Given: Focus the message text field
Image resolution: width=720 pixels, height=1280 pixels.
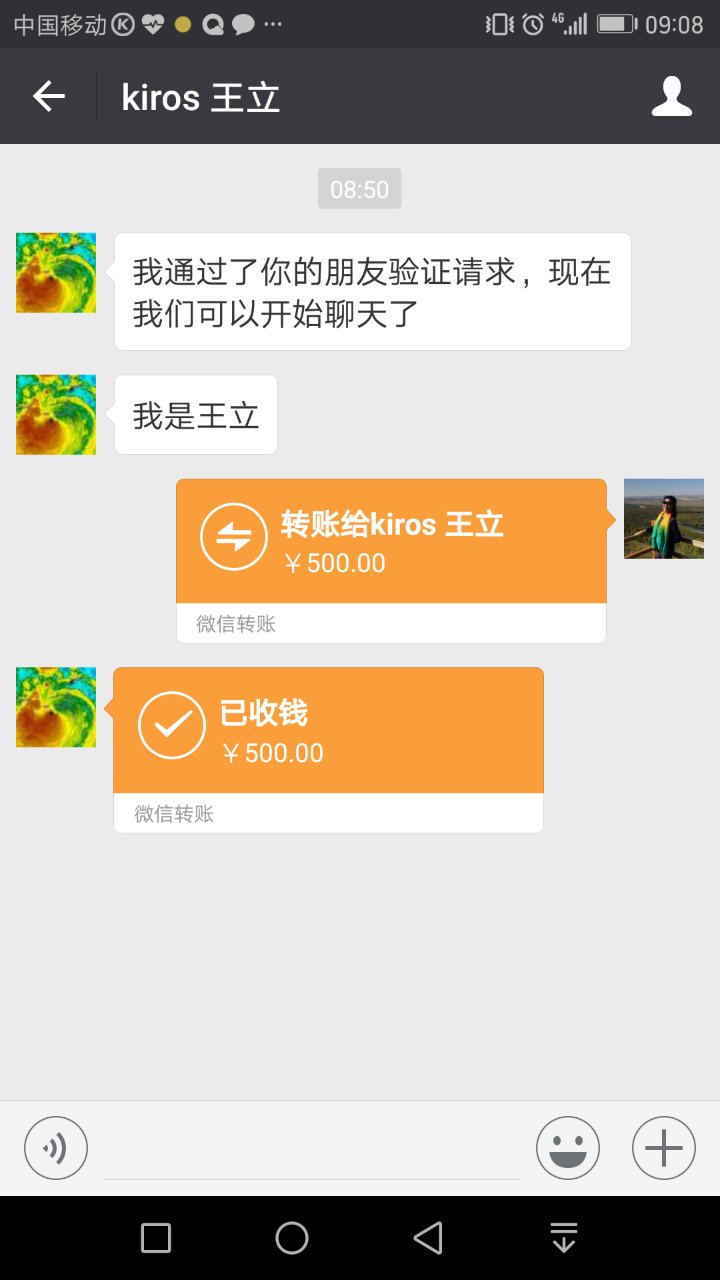Looking at the screenshot, I should click(x=311, y=1150).
